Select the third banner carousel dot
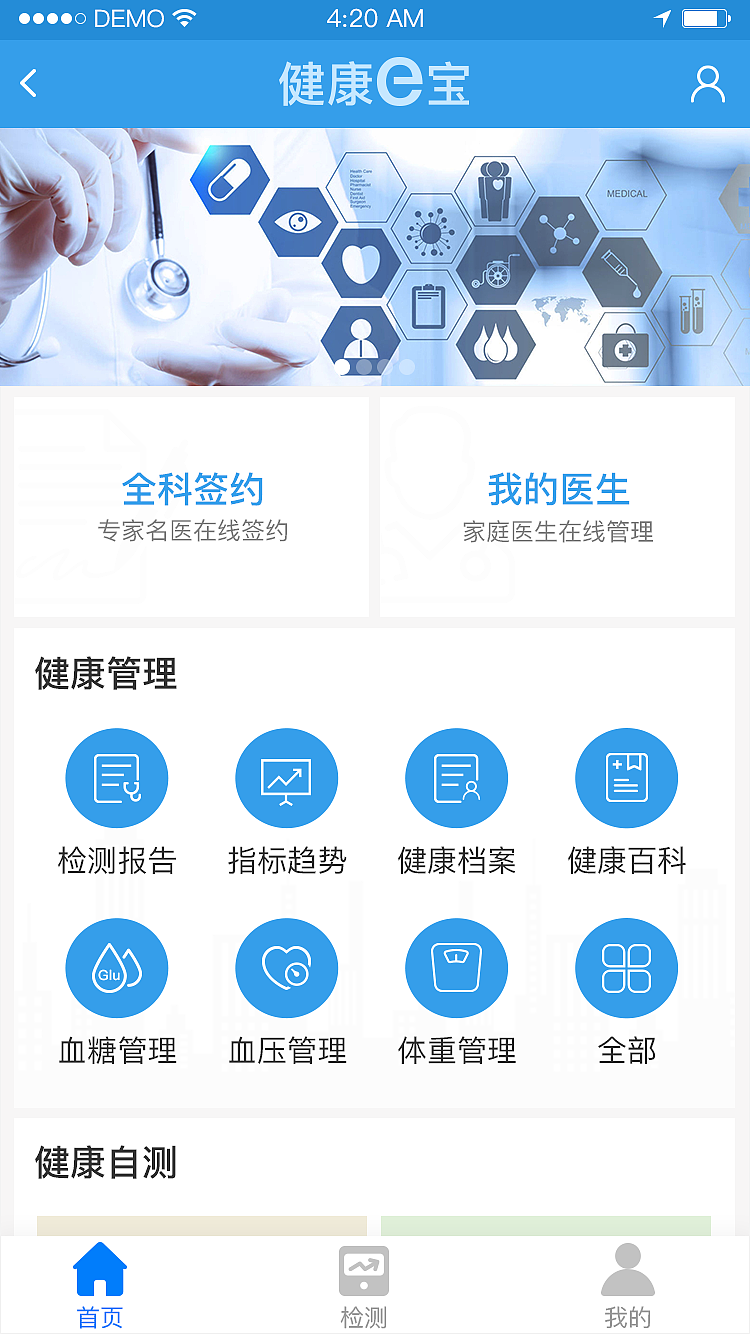Screen dimensions: 750x1334 point(385,366)
